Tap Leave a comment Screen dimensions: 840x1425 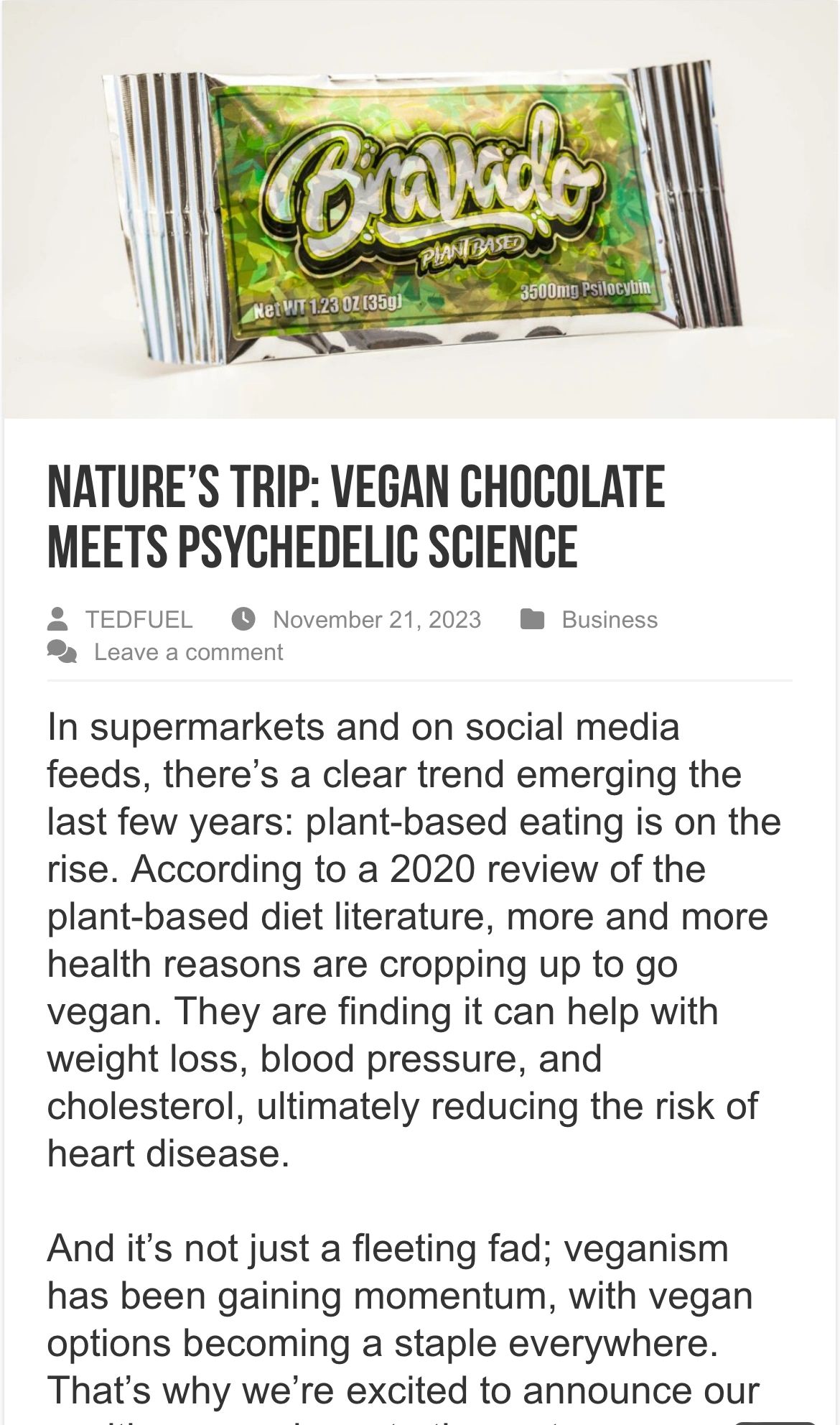[189, 651]
